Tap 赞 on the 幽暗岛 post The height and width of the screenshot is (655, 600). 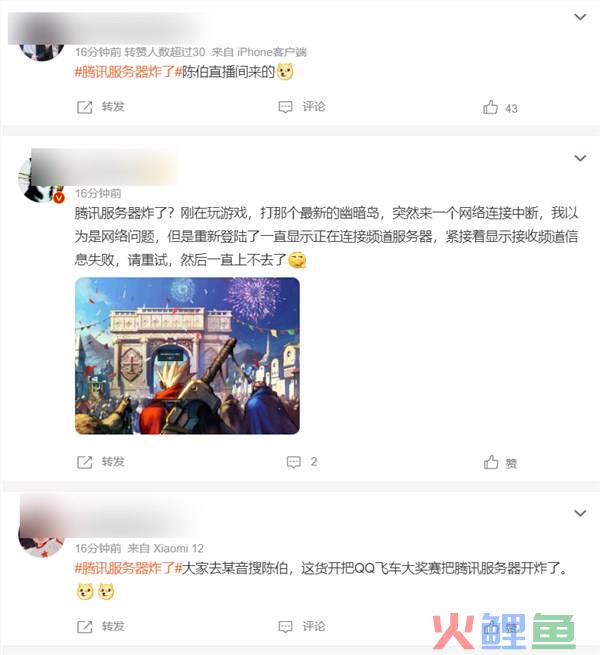tap(500, 462)
